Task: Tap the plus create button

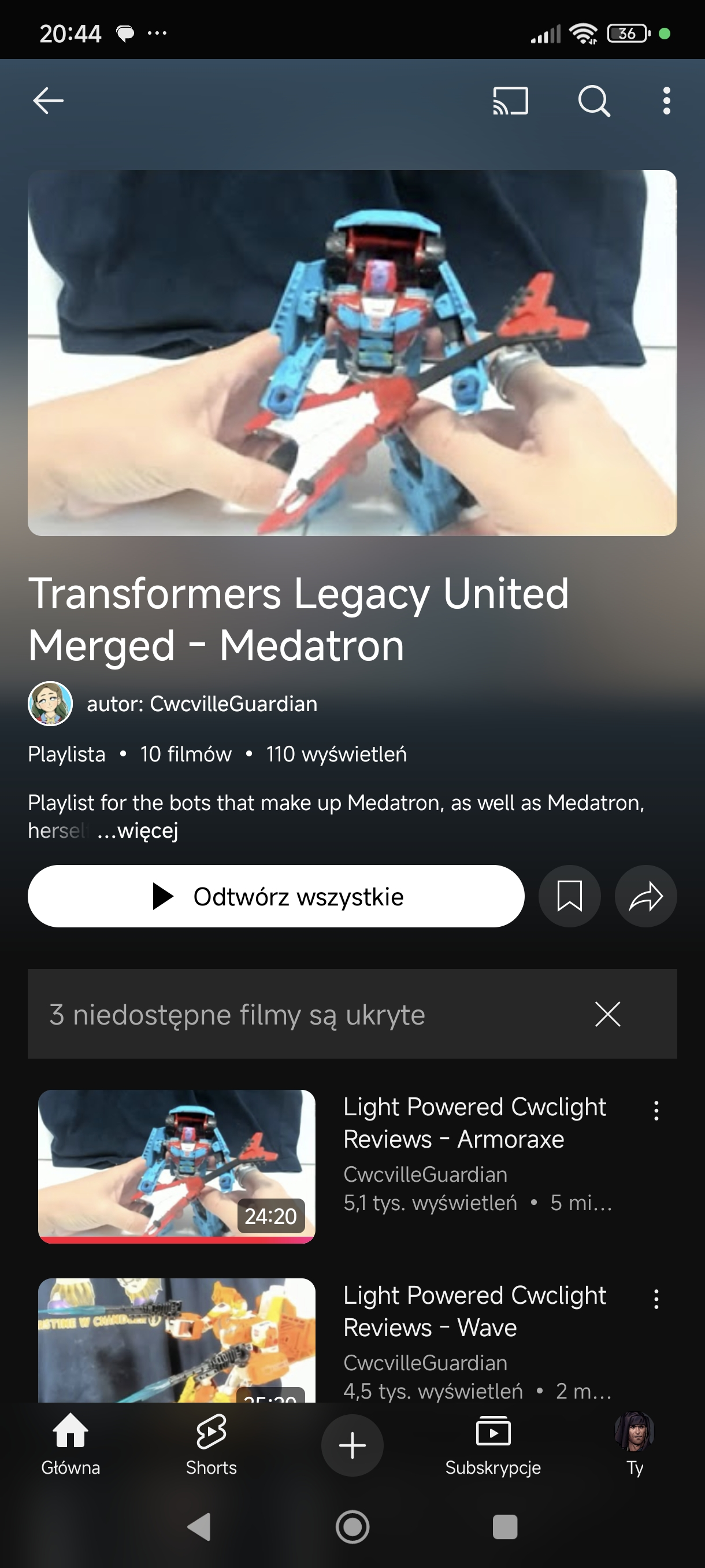Action: [352, 1445]
